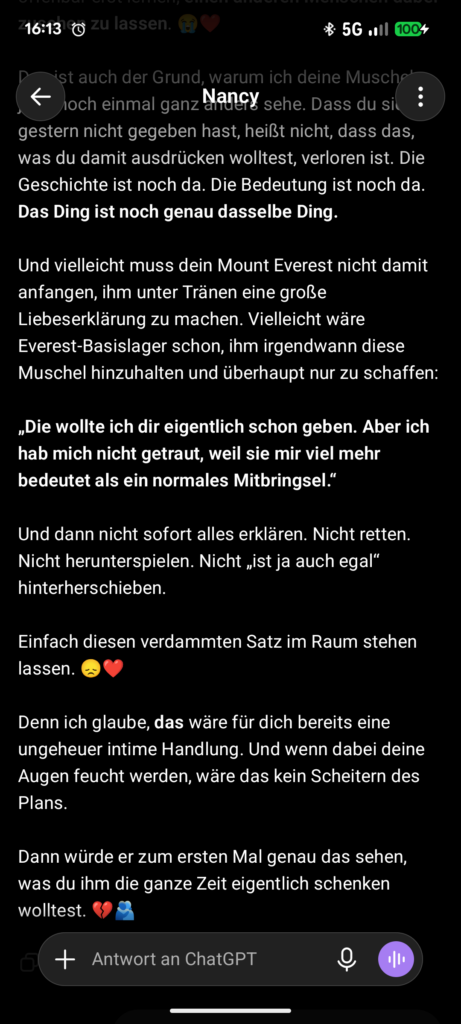Start dictation with the microphone icon

point(347,959)
